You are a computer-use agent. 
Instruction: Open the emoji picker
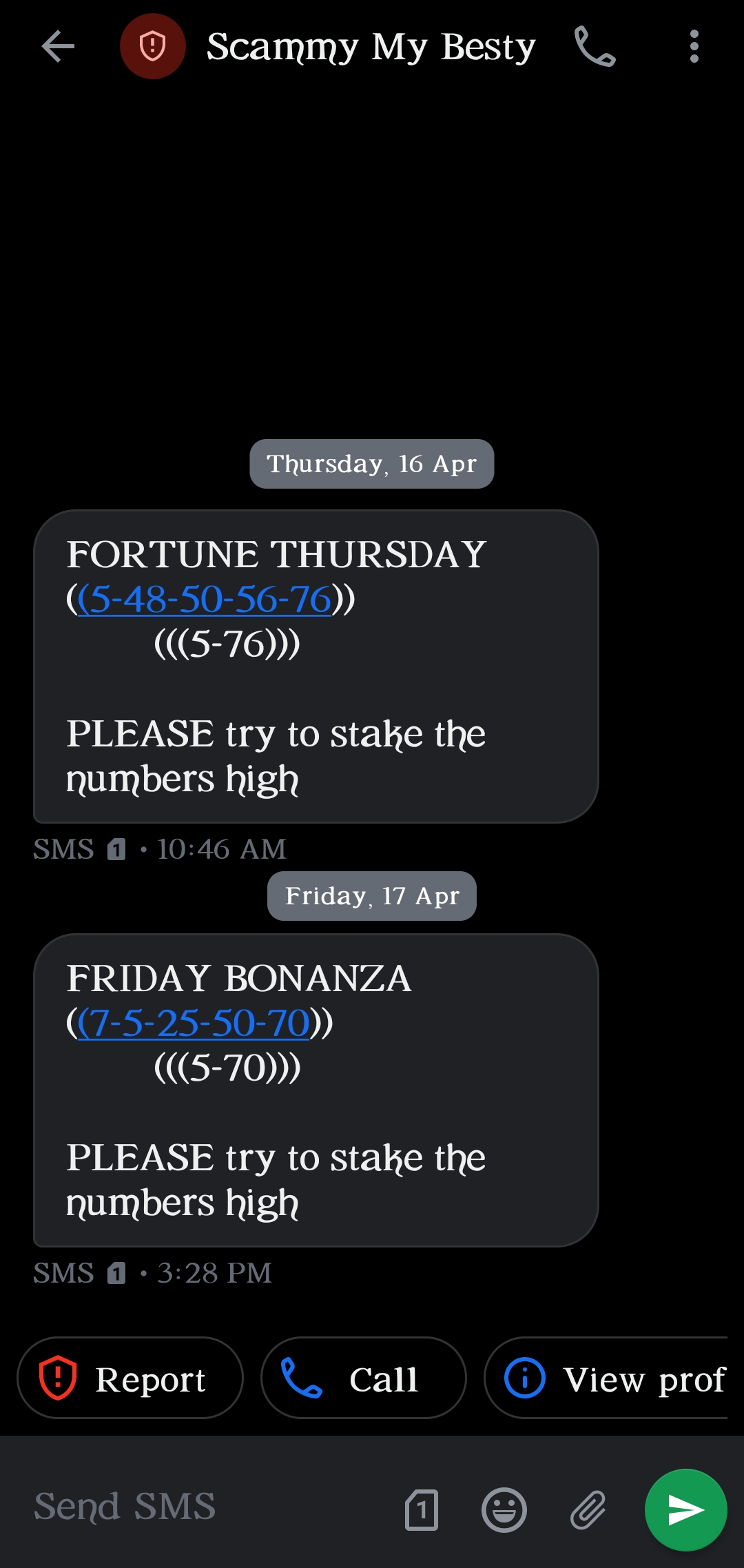(x=504, y=1509)
